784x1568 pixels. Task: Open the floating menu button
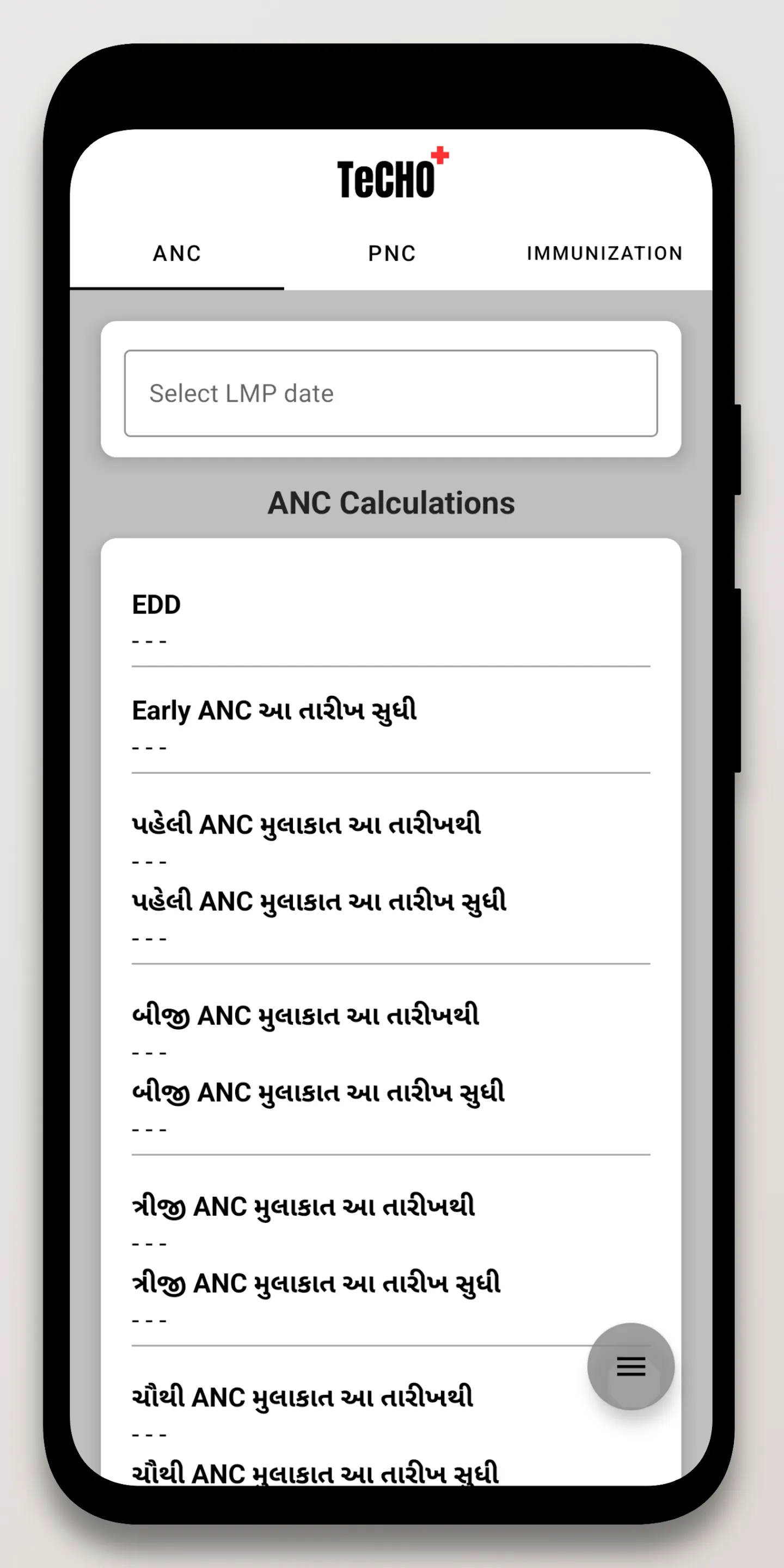[x=630, y=1367]
